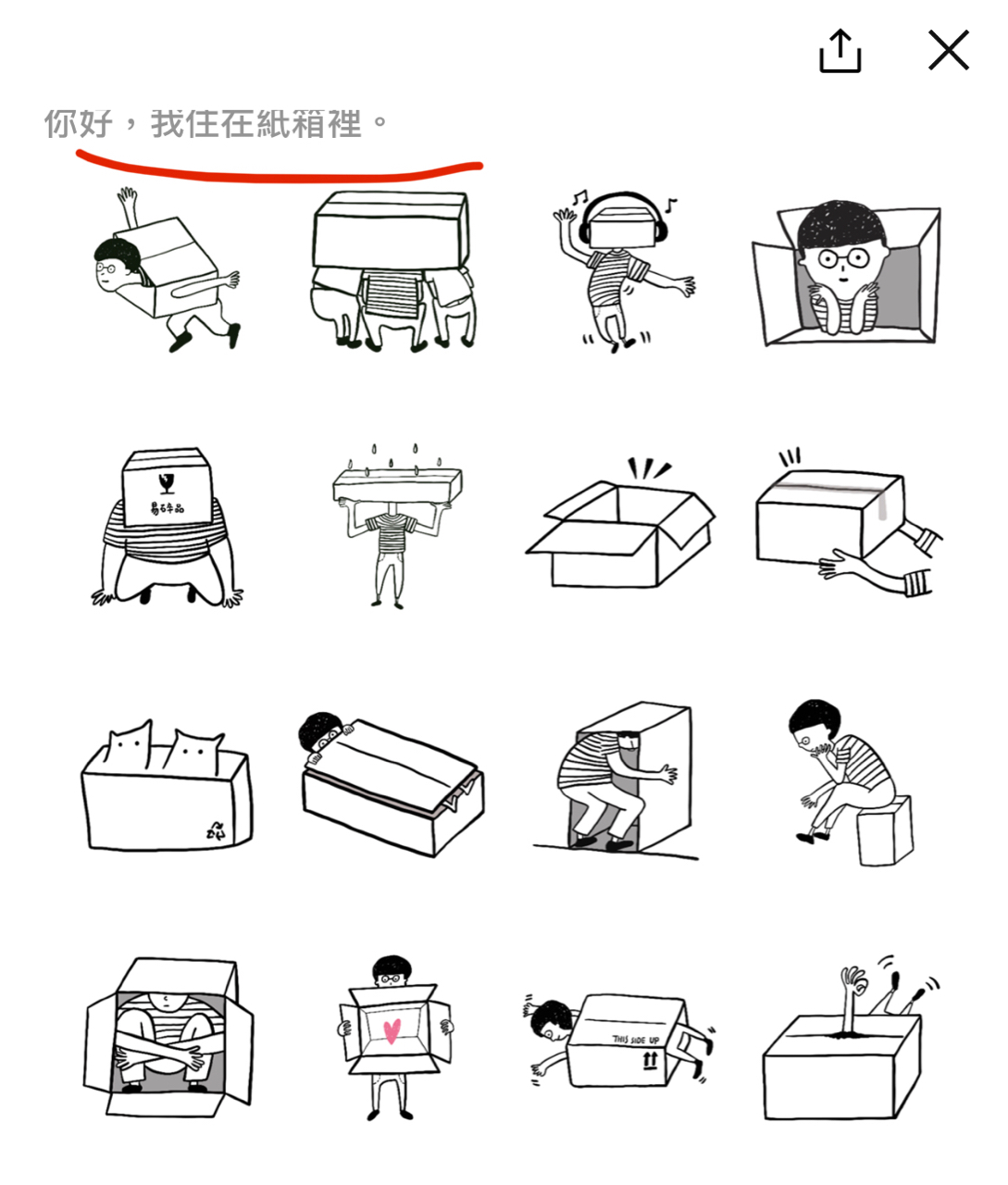Preview the sticker of a box with a fragile label
This screenshot has height=1185, width=1008.
[167, 528]
